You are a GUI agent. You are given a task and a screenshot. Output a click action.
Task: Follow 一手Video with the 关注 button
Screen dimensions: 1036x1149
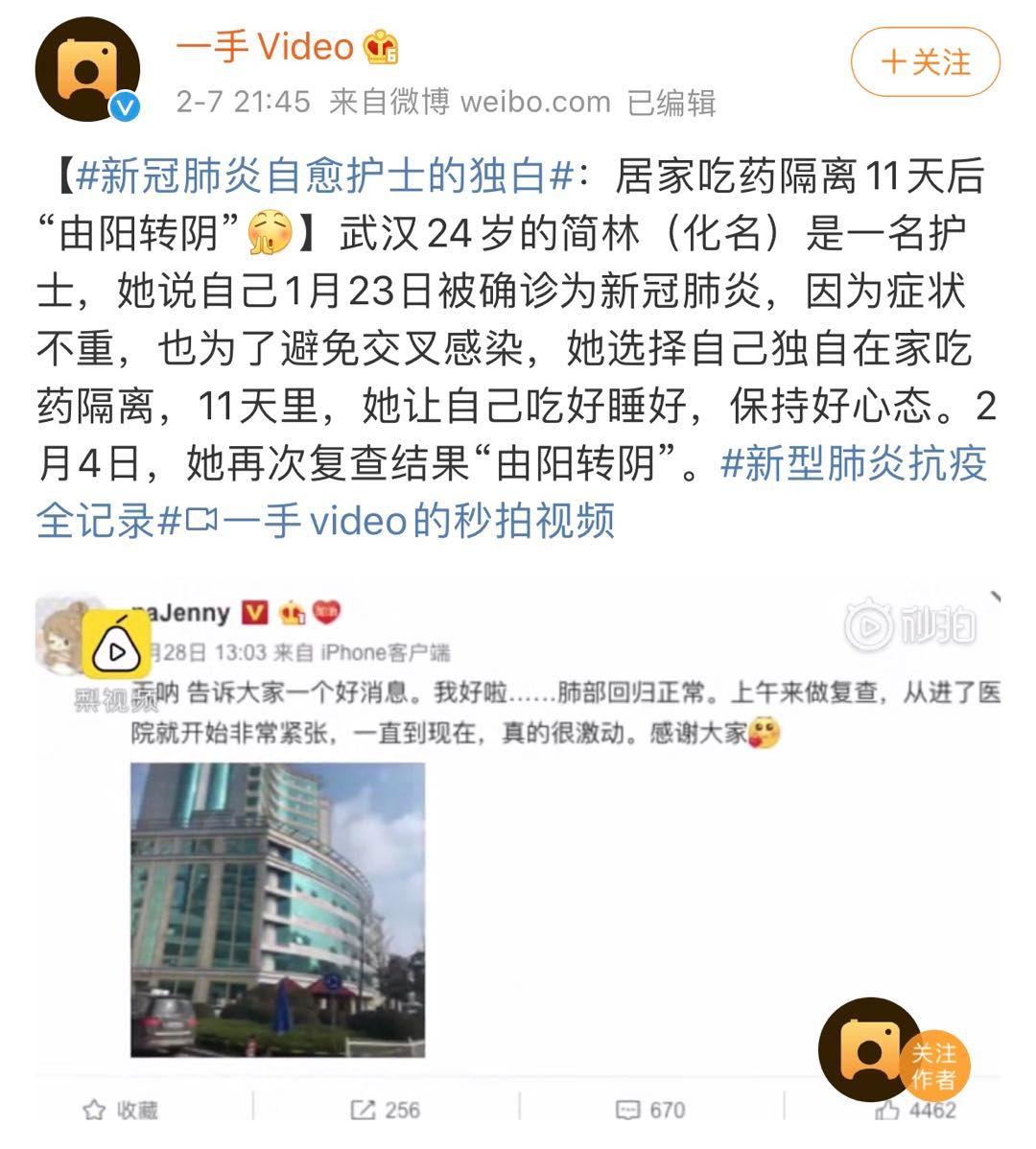point(925,63)
